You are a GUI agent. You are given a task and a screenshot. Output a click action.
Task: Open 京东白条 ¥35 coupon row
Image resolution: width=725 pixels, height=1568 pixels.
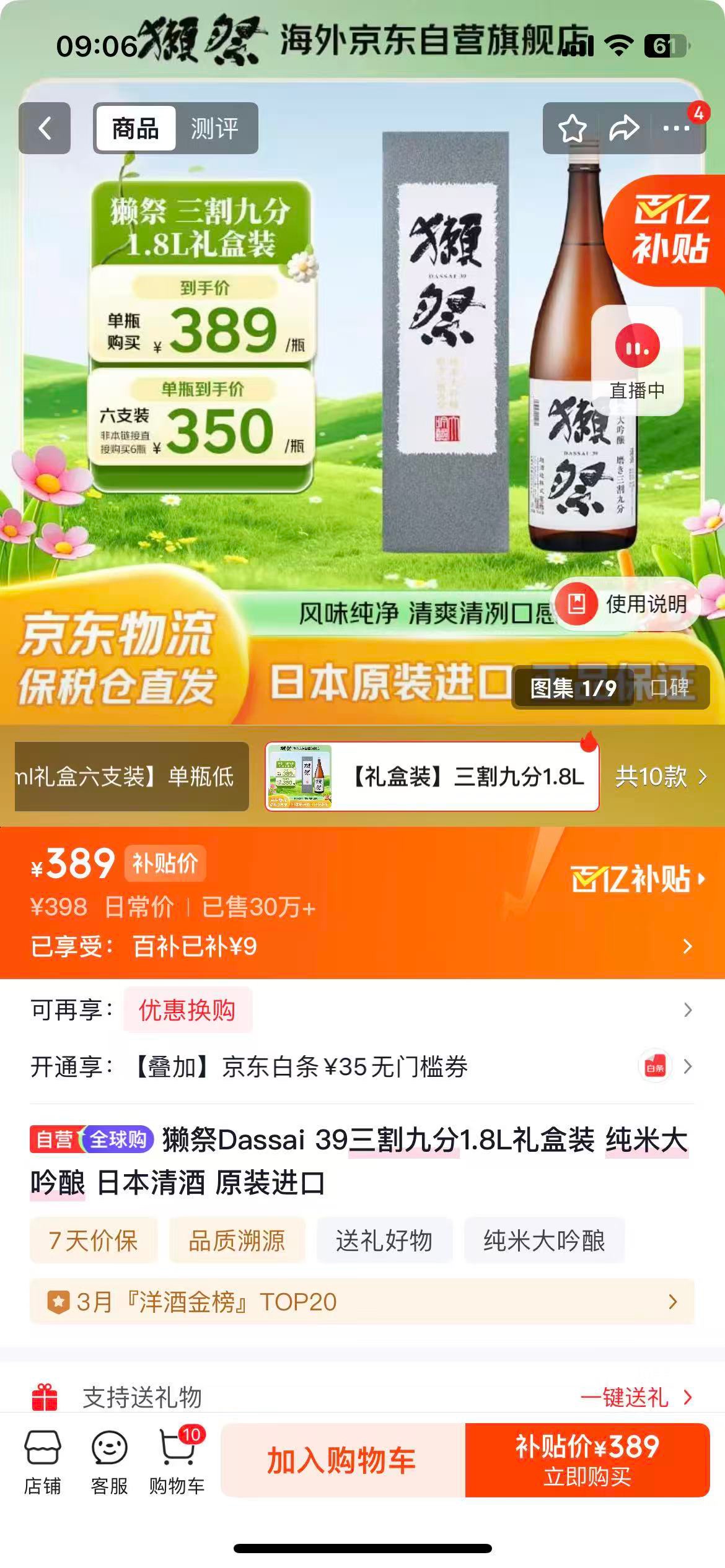pyautogui.click(x=359, y=1067)
